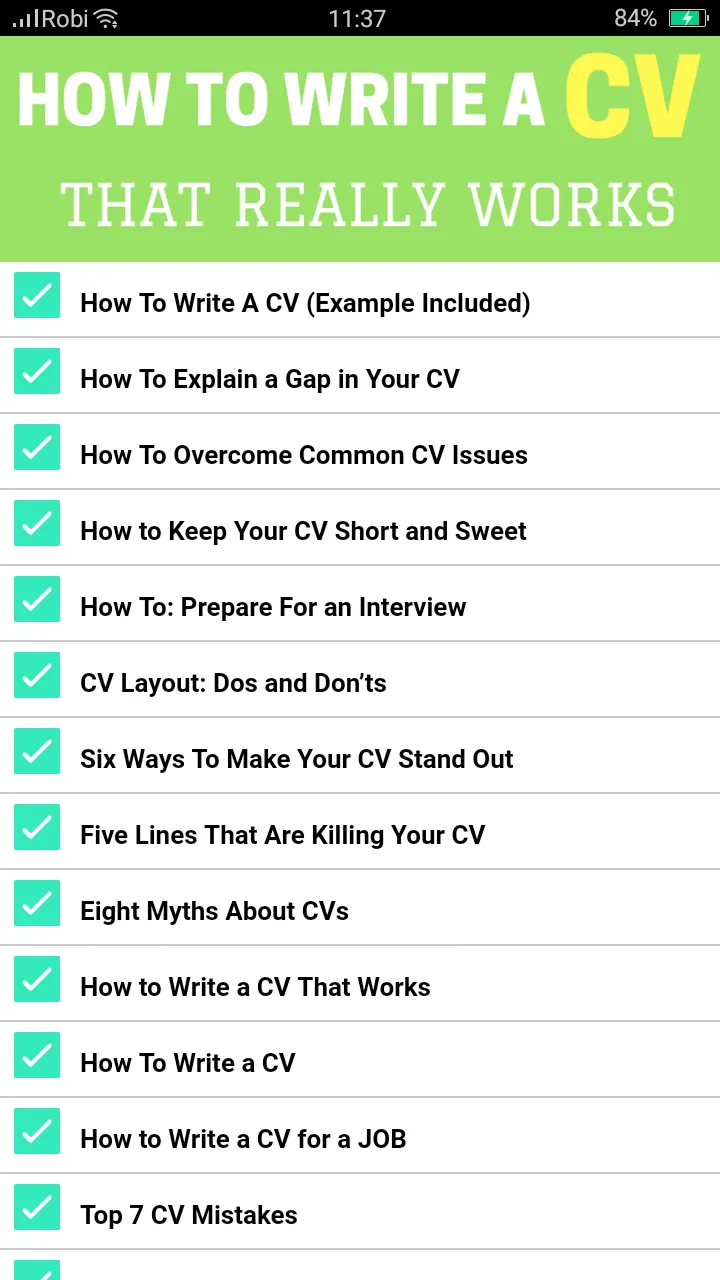Open How to Write a CV That Works
This screenshot has width=720, height=1280.
(255, 987)
